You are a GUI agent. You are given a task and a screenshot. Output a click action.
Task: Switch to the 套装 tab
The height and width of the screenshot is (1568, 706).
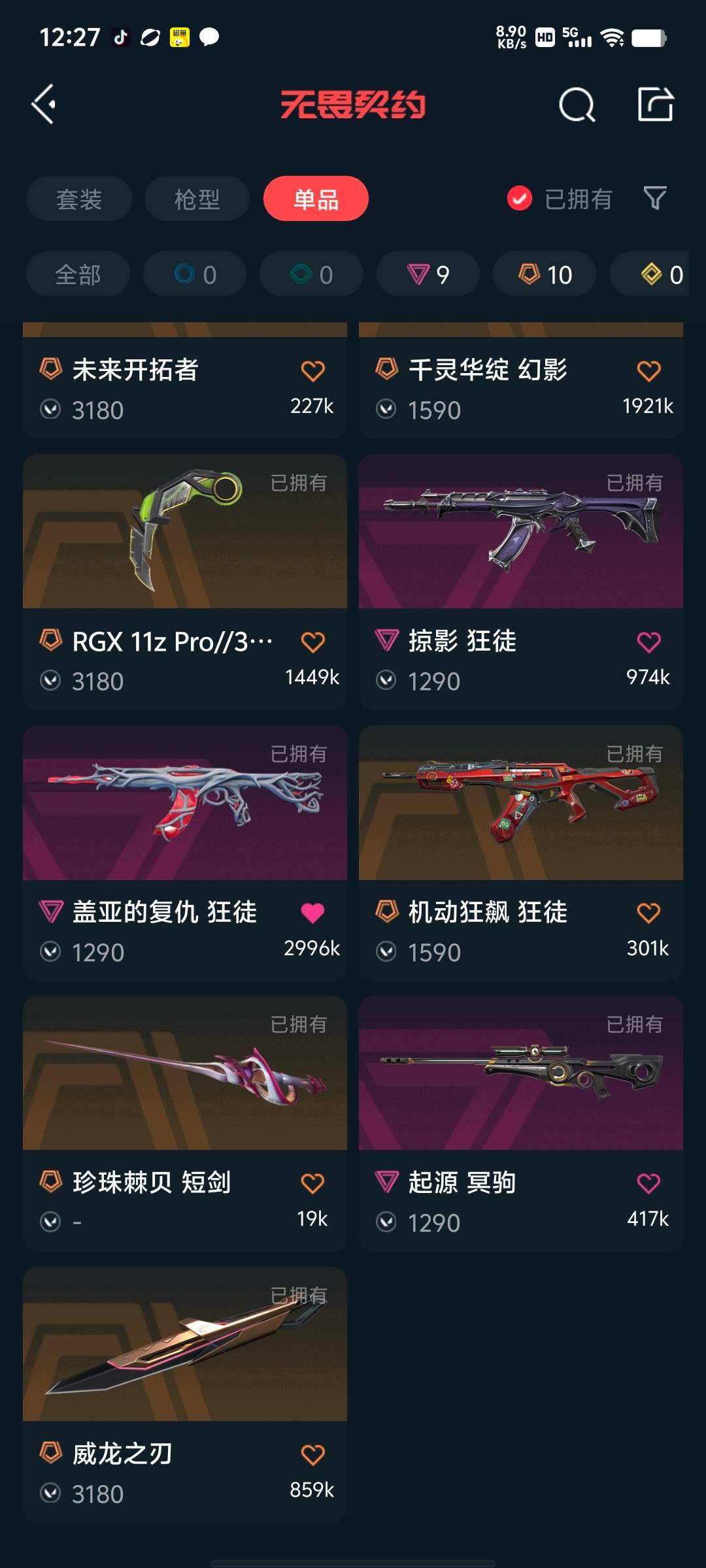pos(78,199)
